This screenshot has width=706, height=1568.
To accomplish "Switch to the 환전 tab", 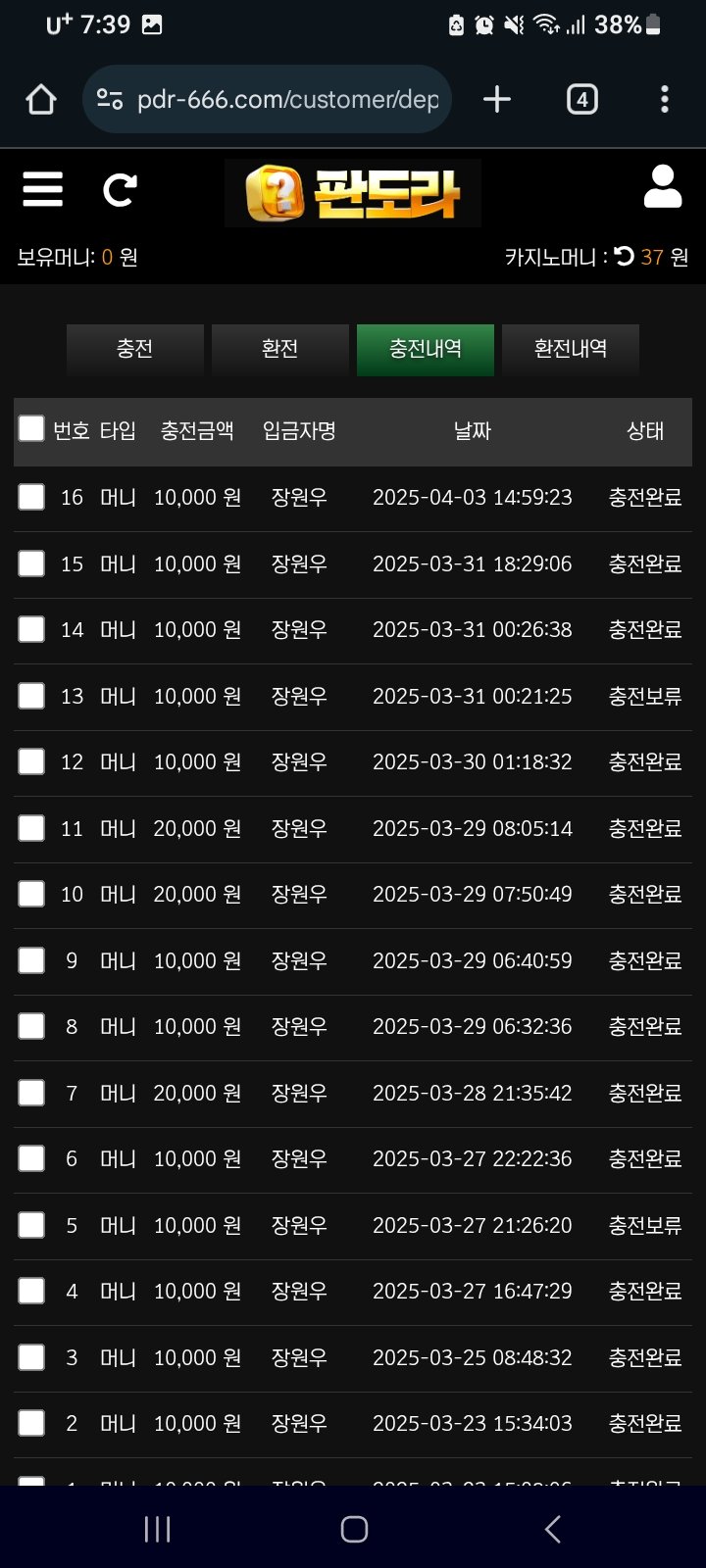I will tap(279, 349).
